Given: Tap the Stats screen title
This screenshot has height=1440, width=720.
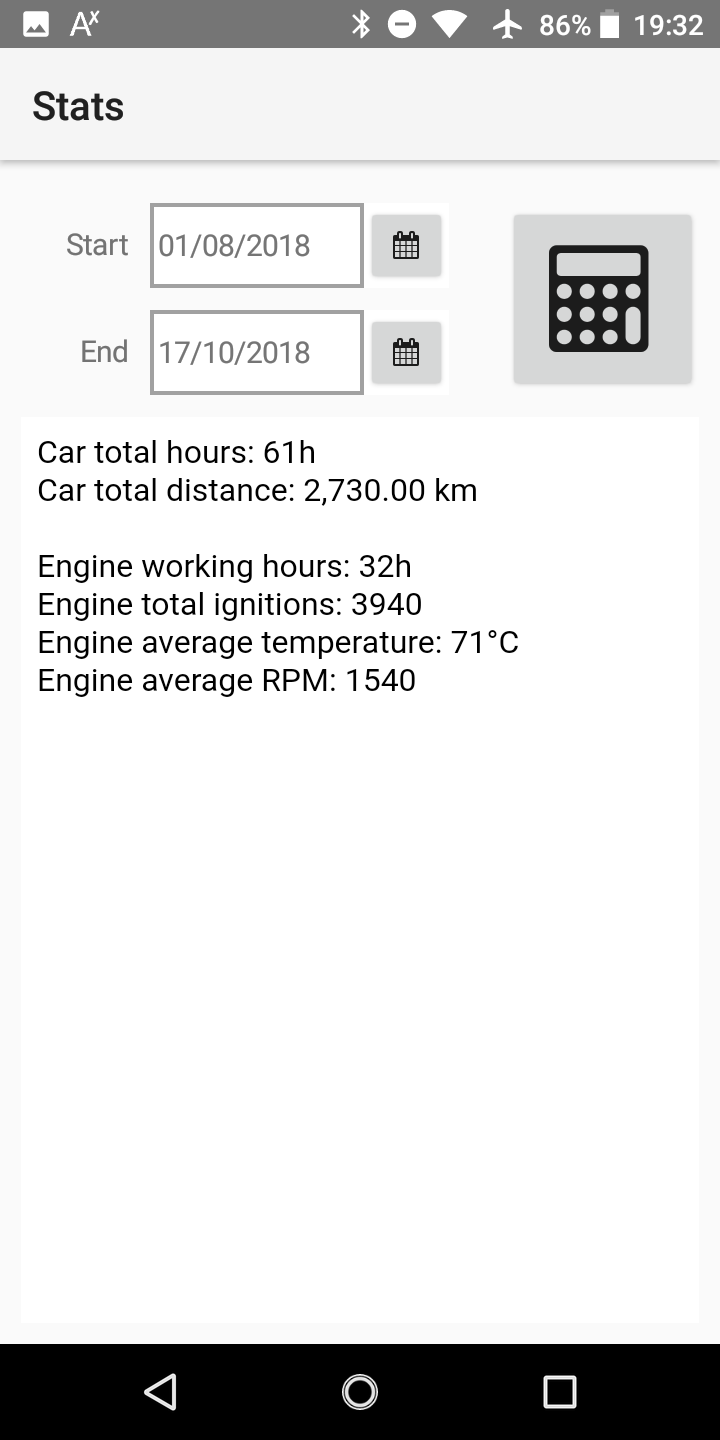Looking at the screenshot, I should tap(78, 105).
